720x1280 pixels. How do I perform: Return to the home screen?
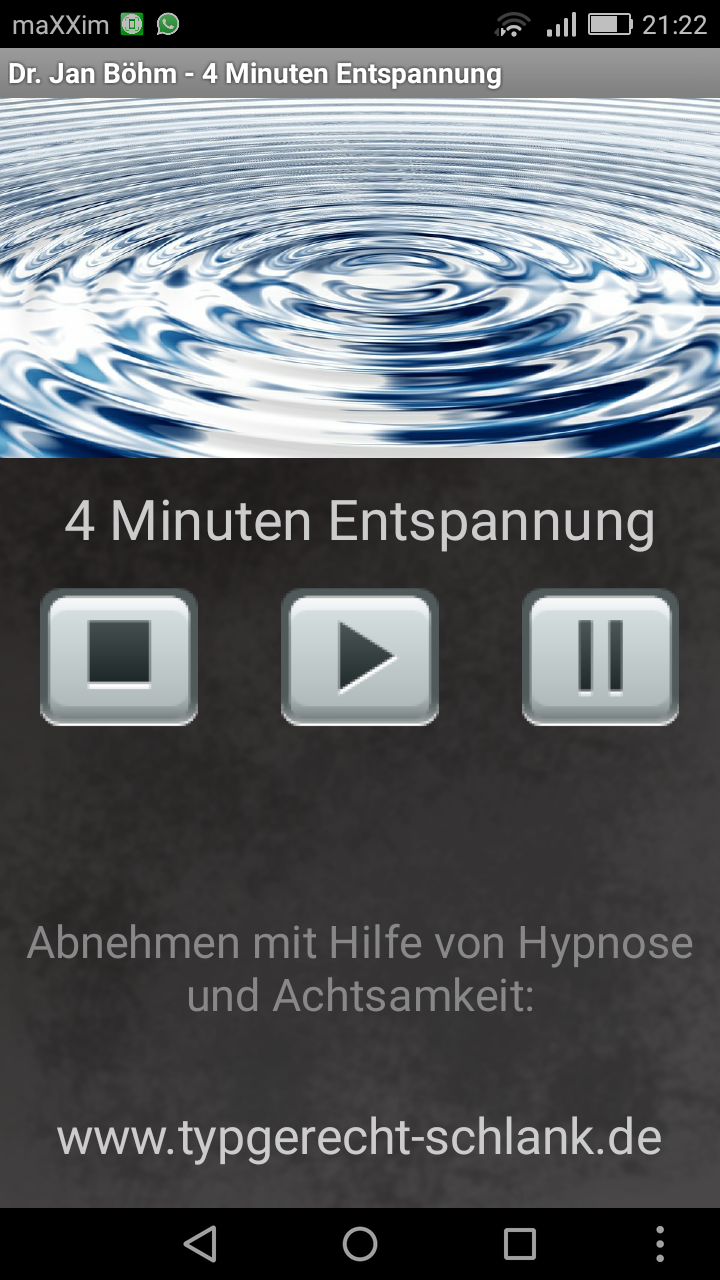[x=360, y=1244]
